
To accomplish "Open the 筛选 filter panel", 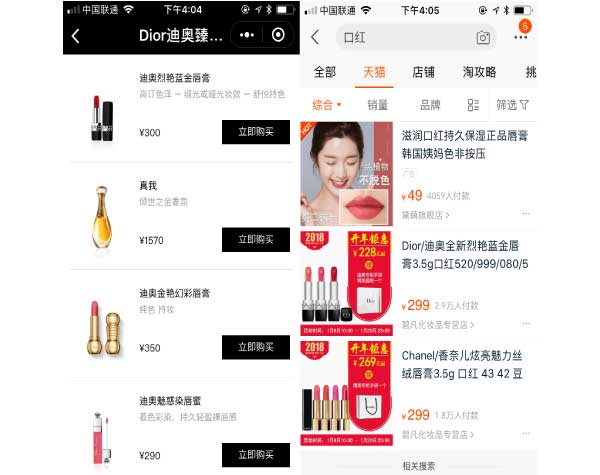I will point(512,104).
